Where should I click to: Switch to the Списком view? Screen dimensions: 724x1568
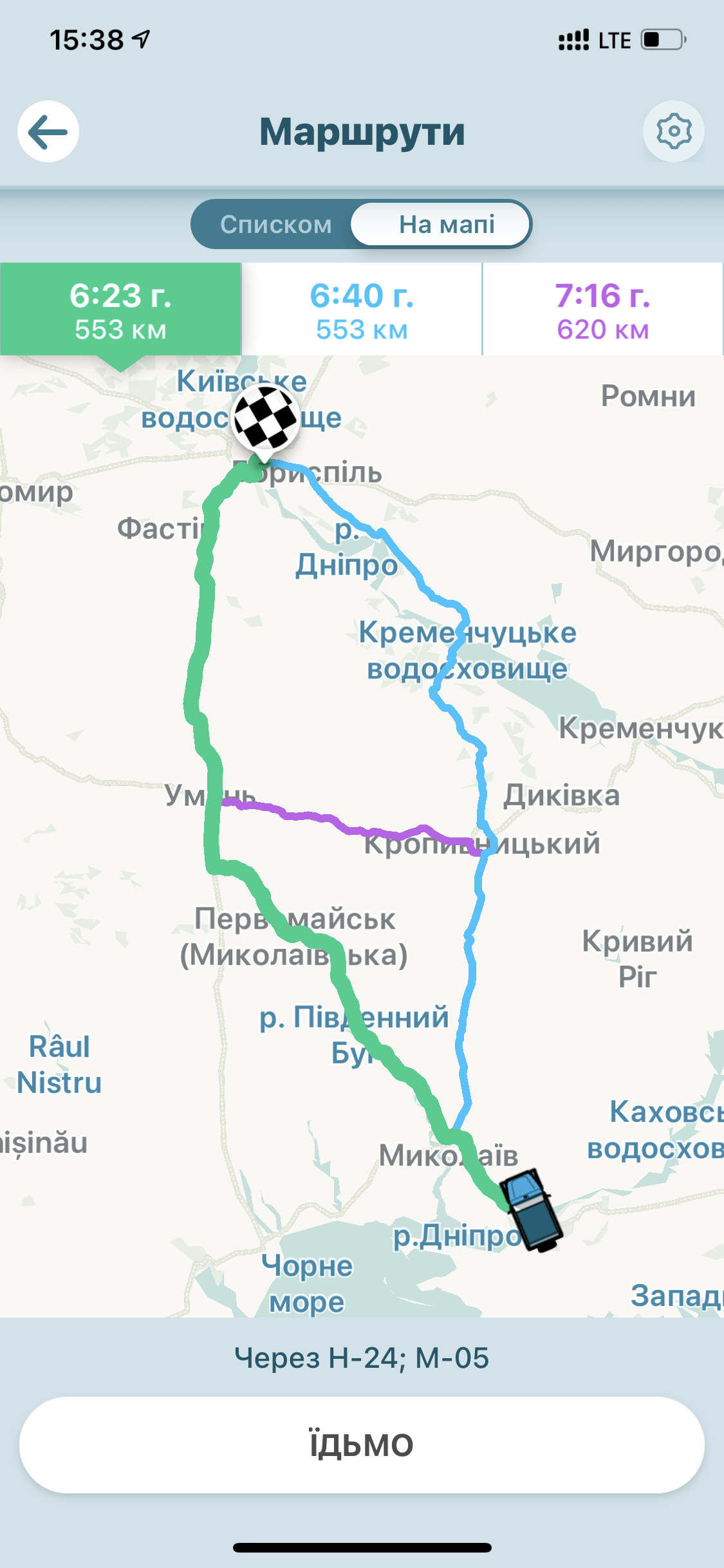coord(275,225)
